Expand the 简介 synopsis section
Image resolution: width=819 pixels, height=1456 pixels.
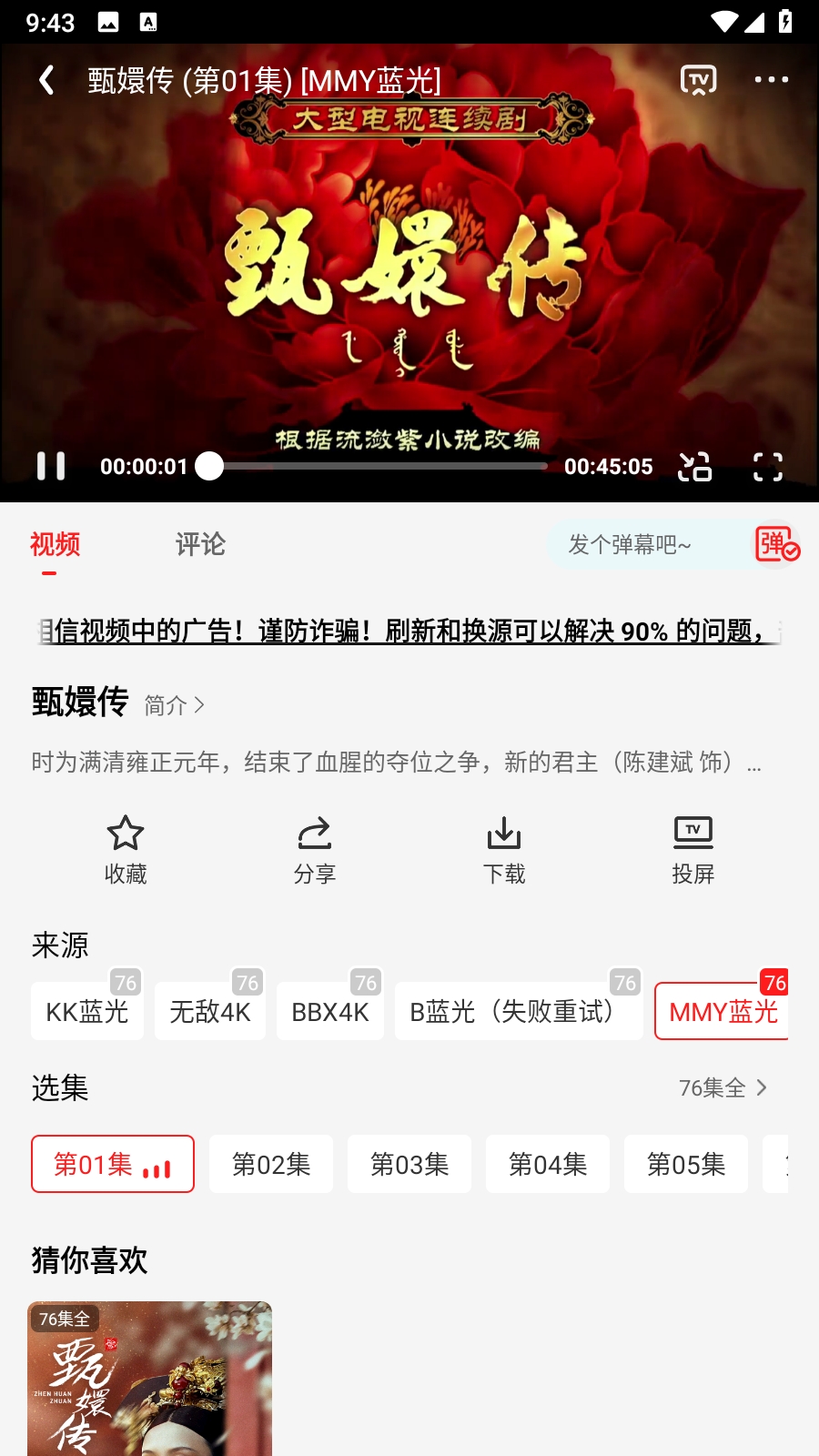click(x=173, y=703)
